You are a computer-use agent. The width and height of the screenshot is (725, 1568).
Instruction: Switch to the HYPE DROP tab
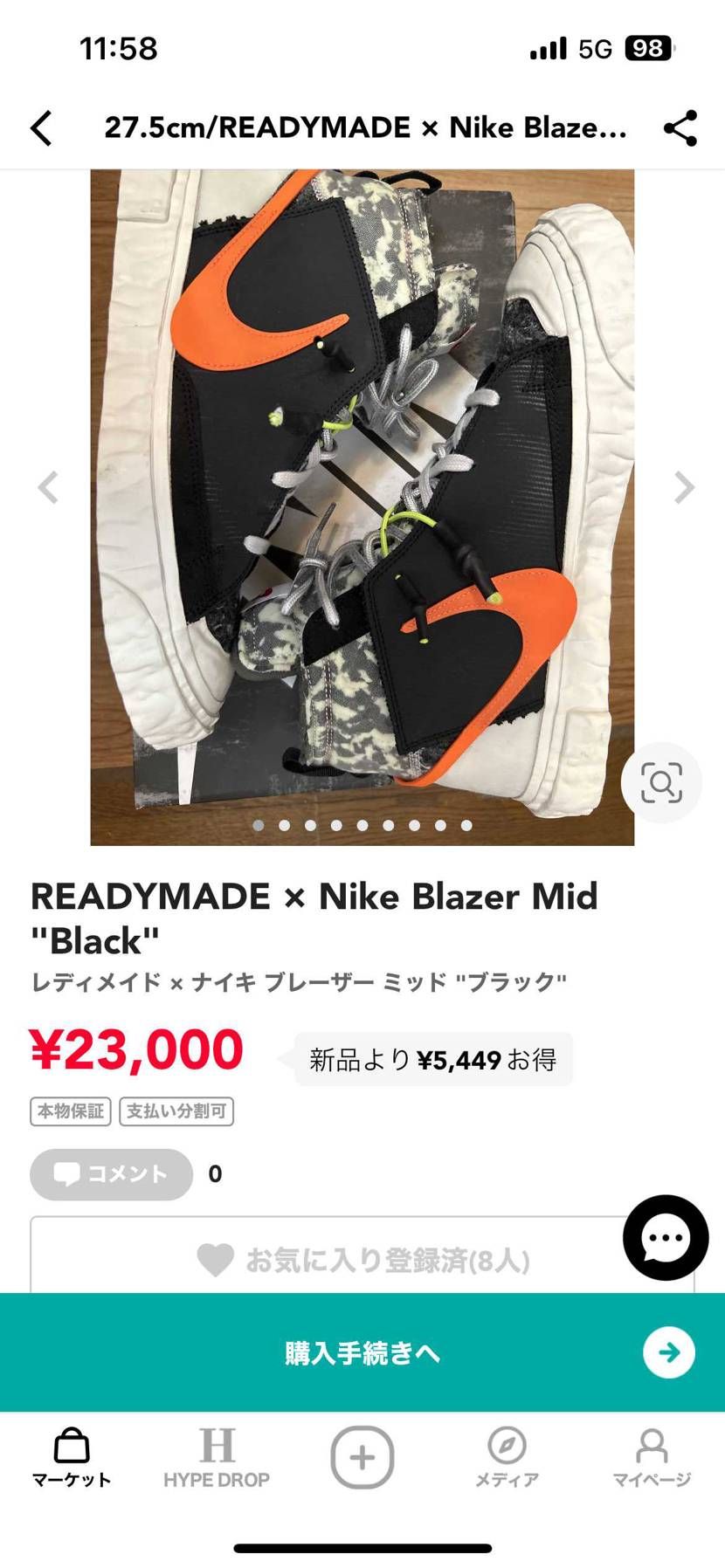(217, 1457)
